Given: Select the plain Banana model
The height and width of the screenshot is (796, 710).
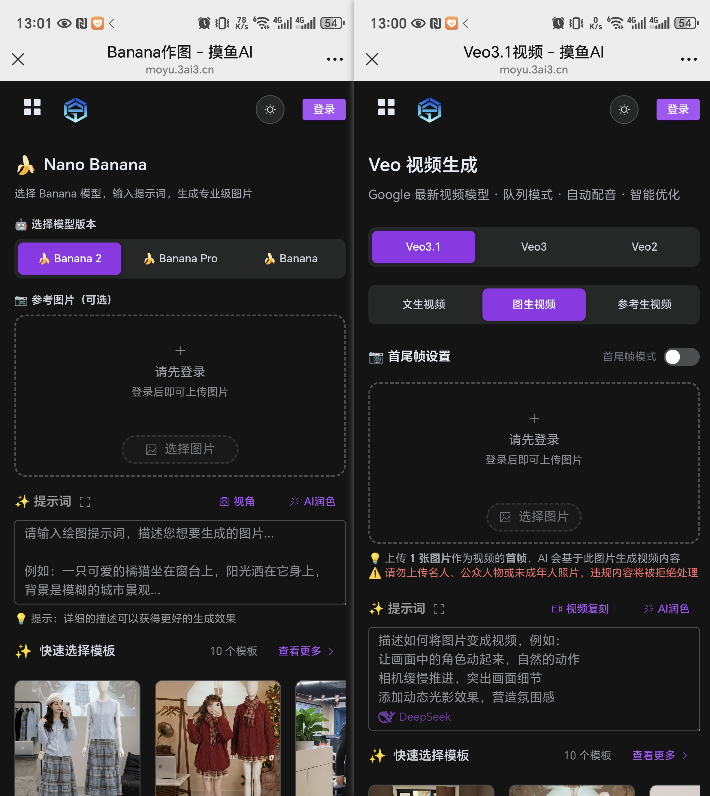Looking at the screenshot, I should tap(291, 258).
